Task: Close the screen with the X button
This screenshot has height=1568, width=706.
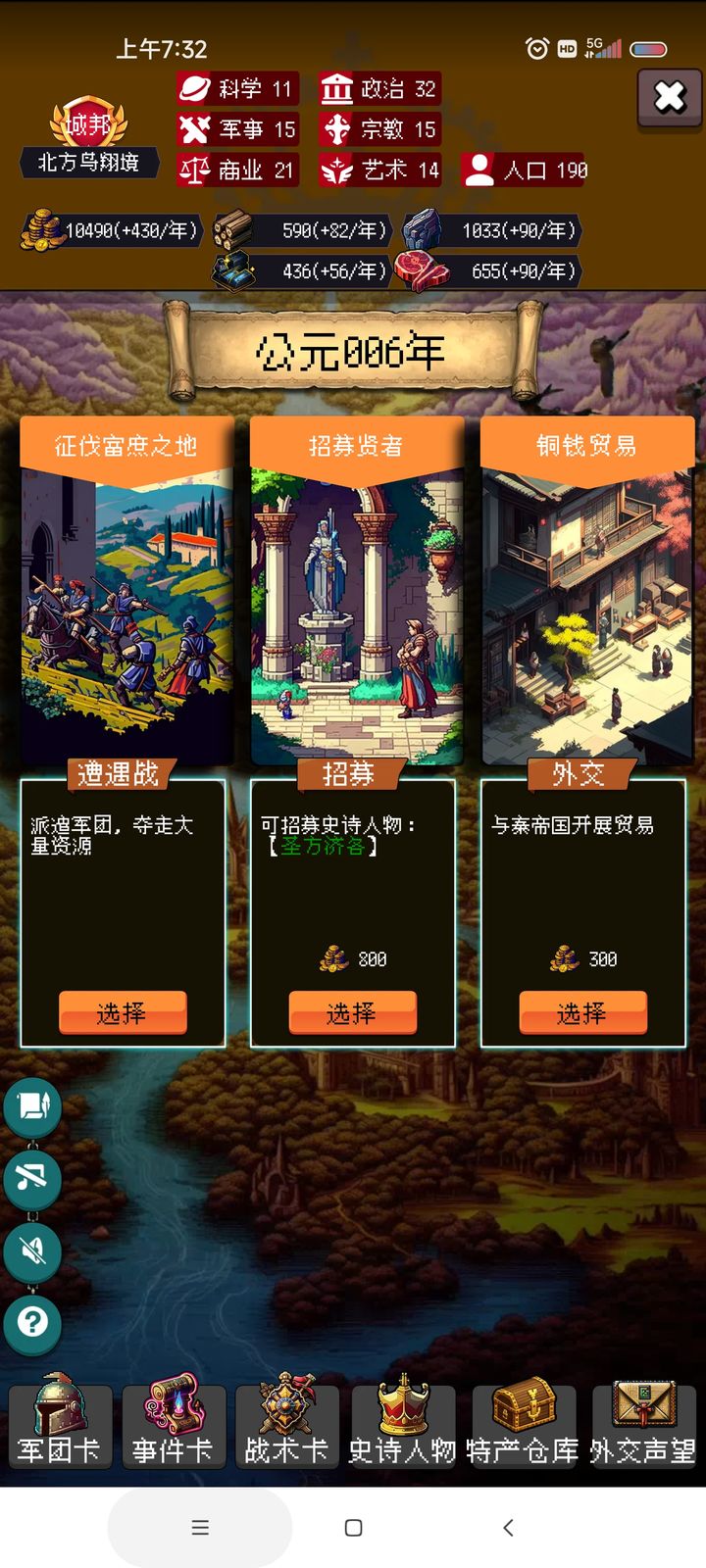Action: pos(670,97)
